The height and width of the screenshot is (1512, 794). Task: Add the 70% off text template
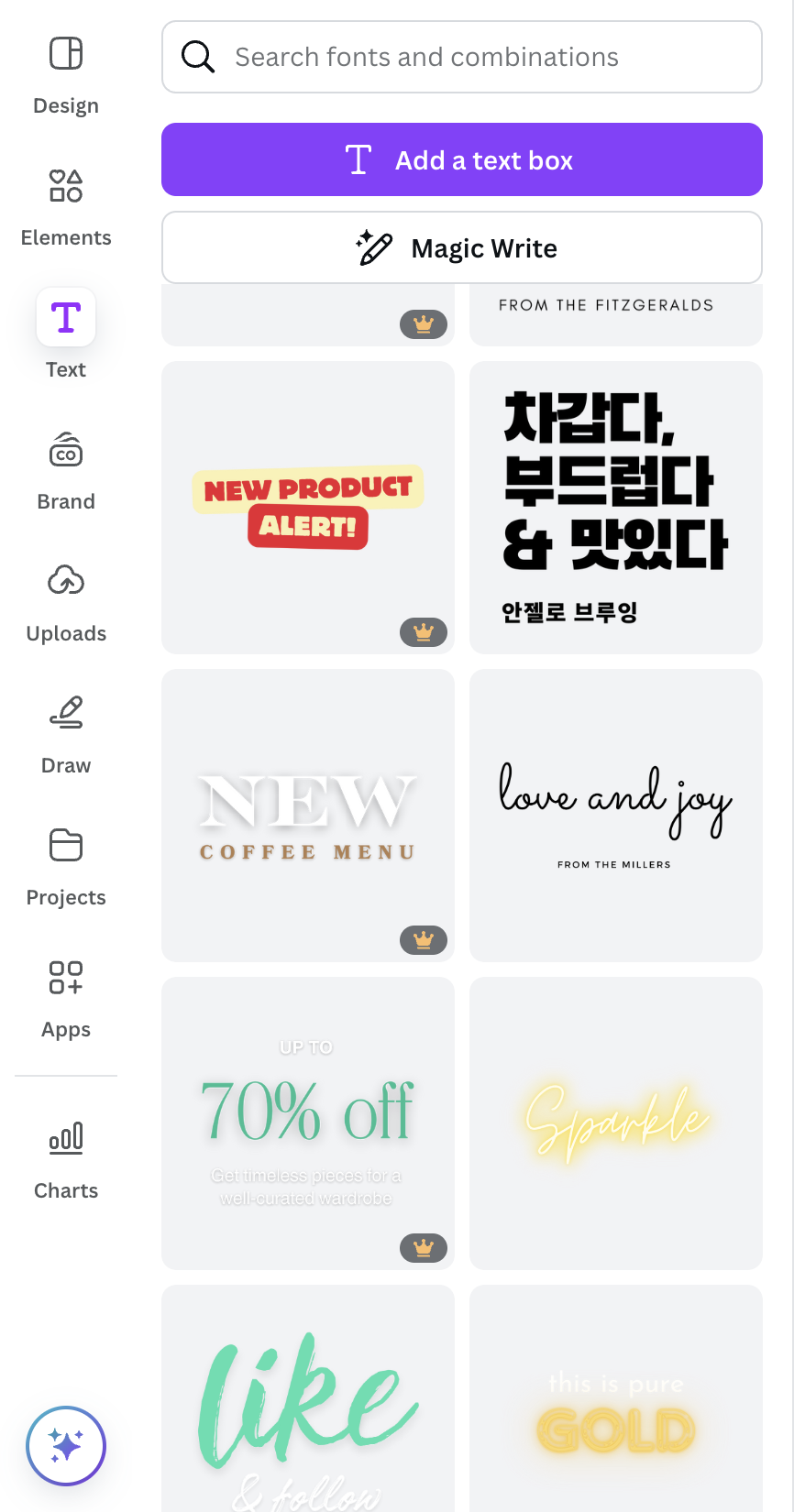pyautogui.click(x=308, y=1123)
